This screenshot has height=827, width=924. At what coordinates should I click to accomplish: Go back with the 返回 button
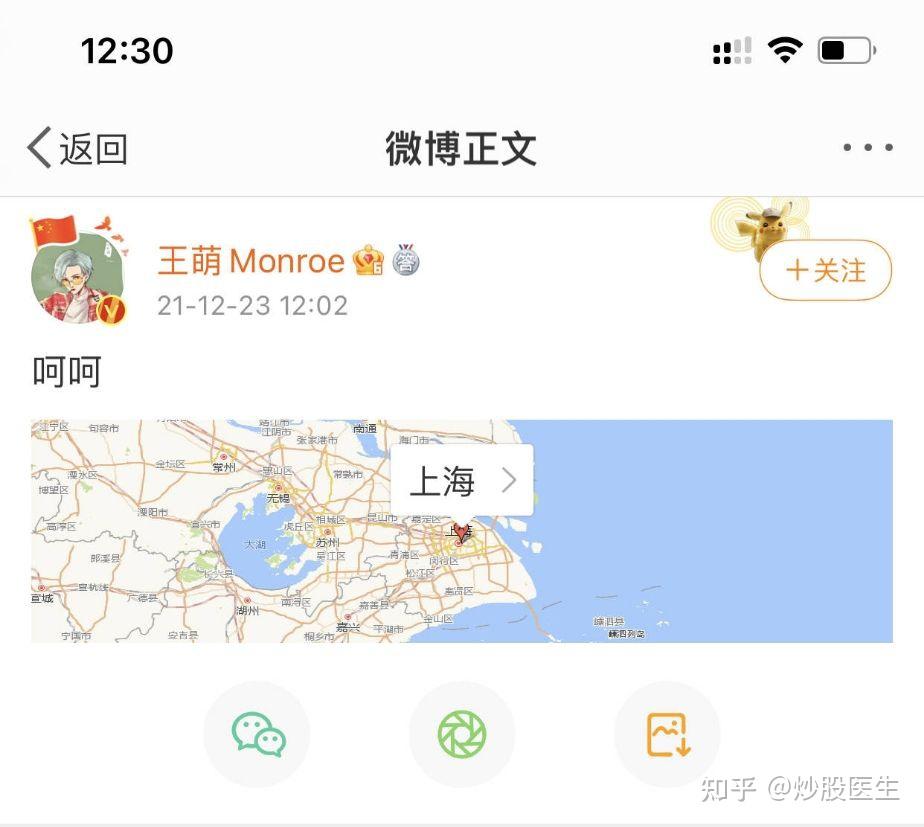78,149
